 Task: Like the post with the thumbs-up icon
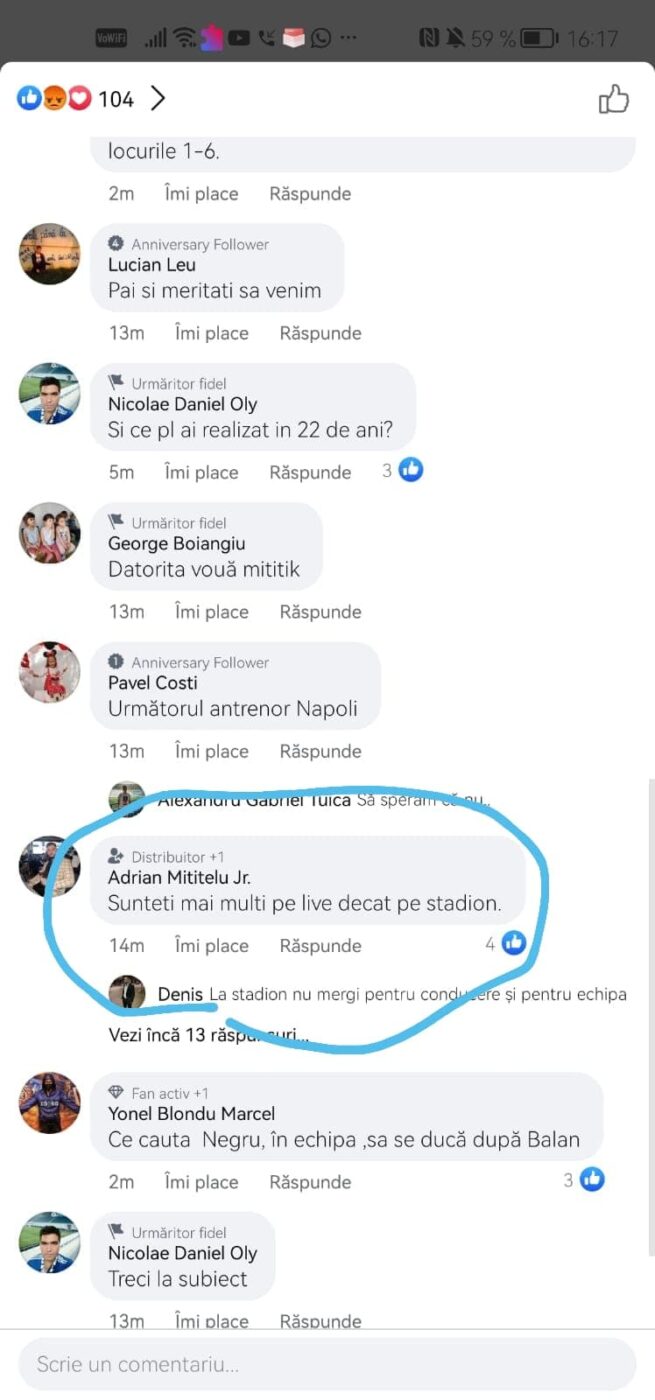click(x=613, y=99)
